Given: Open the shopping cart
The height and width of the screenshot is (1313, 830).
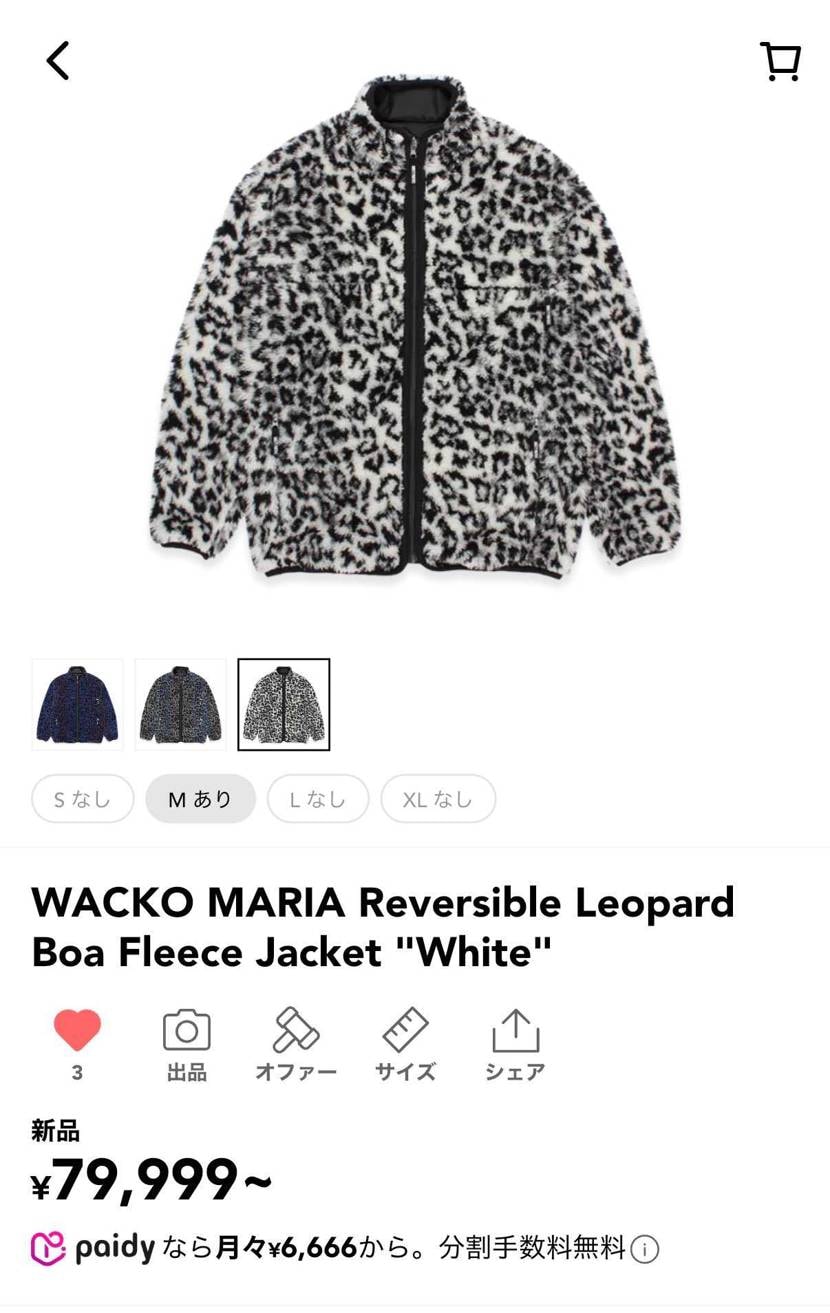Looking at the screenshot, I should coord(780,61).
